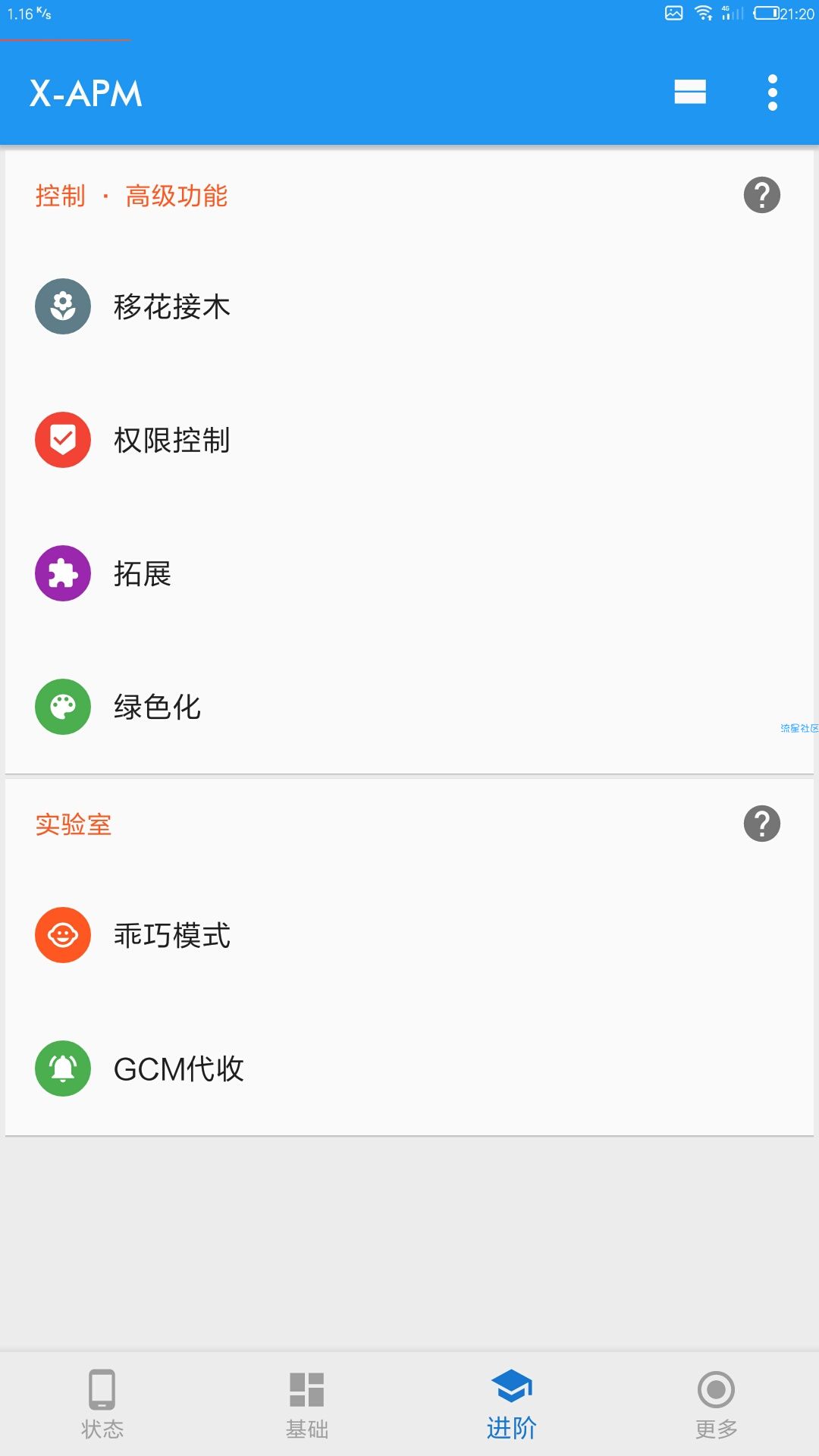Open help for 实验室 section
Image resolution: width=819 pixels, height=1456 pixels.
click(762, 824)
